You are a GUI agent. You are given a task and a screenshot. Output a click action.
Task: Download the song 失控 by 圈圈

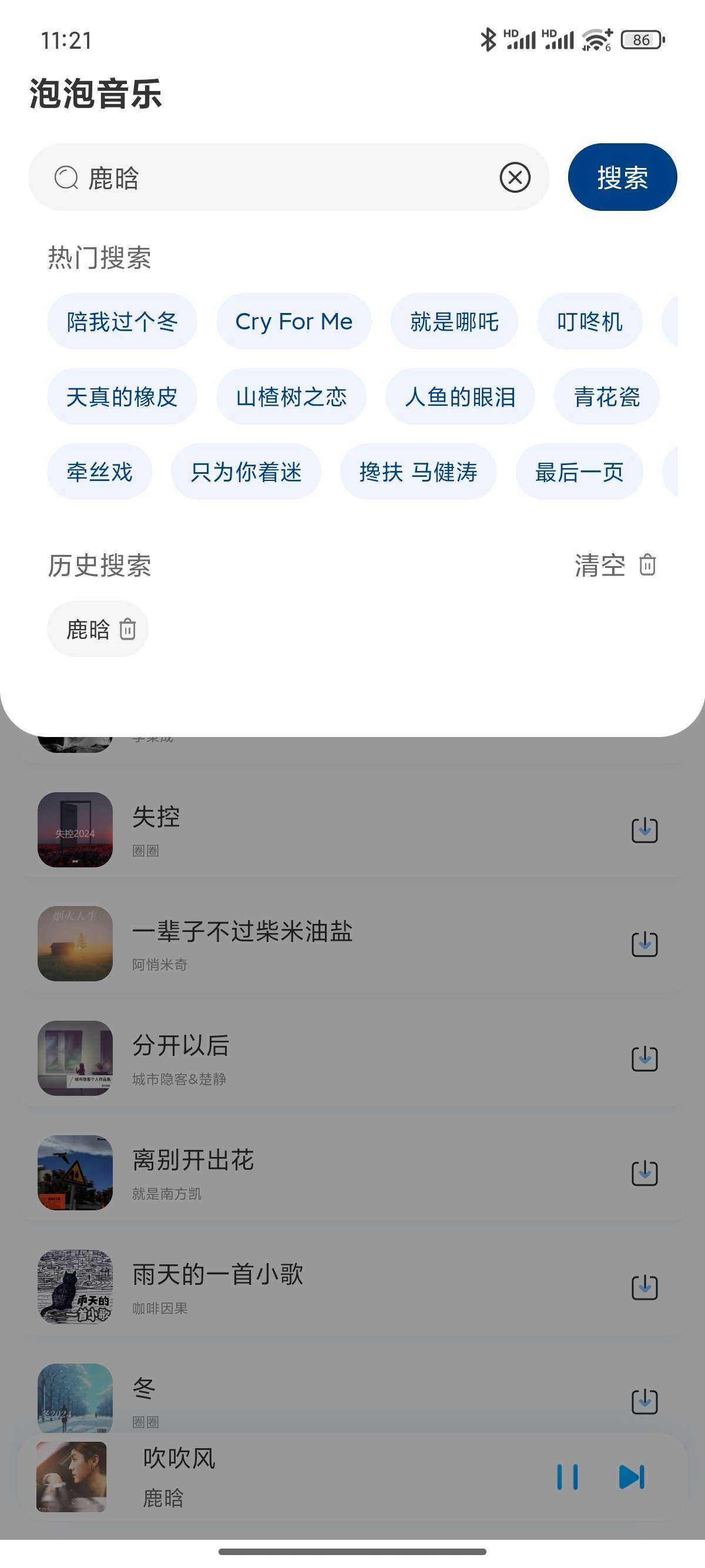click(644, 830)
